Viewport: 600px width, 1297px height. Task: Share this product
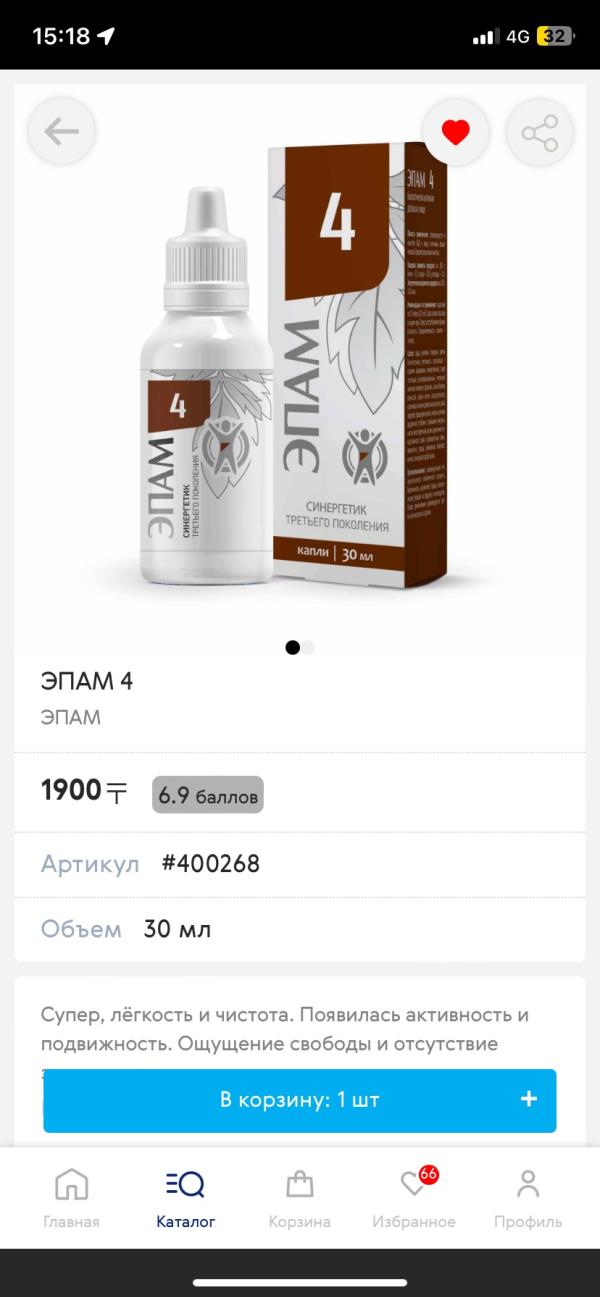[x=540, y=132]
